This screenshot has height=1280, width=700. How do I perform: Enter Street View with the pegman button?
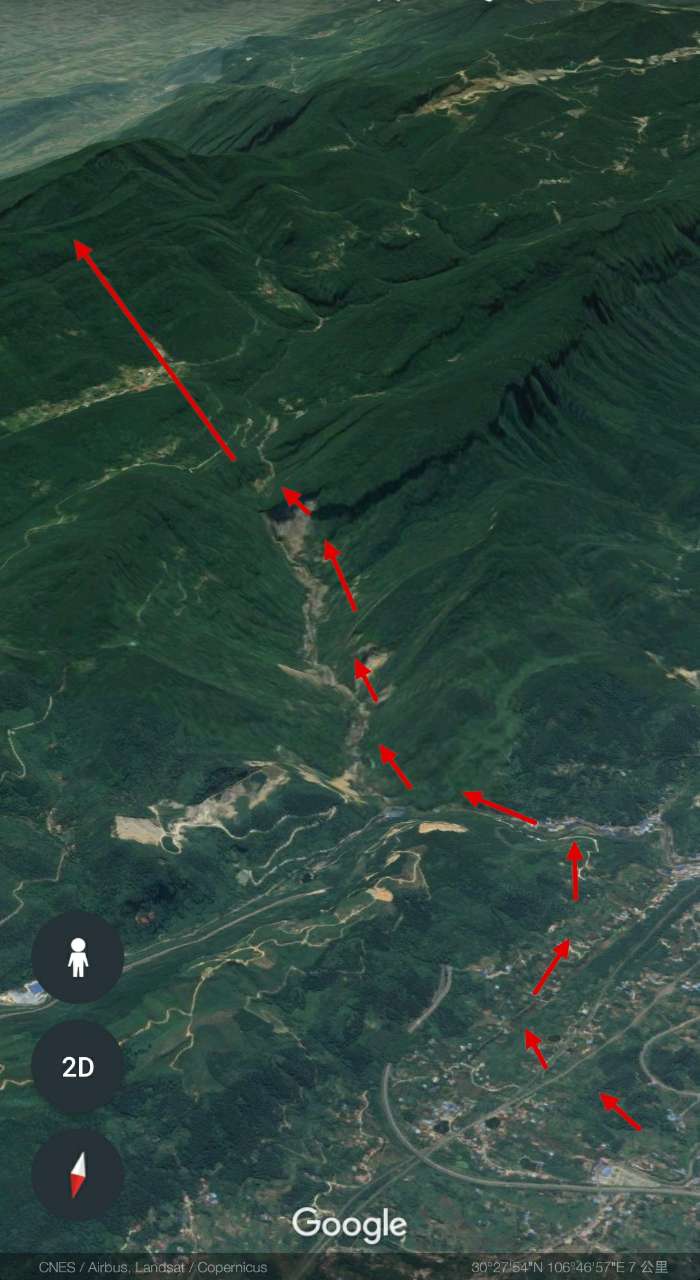[x=78, y=957]
